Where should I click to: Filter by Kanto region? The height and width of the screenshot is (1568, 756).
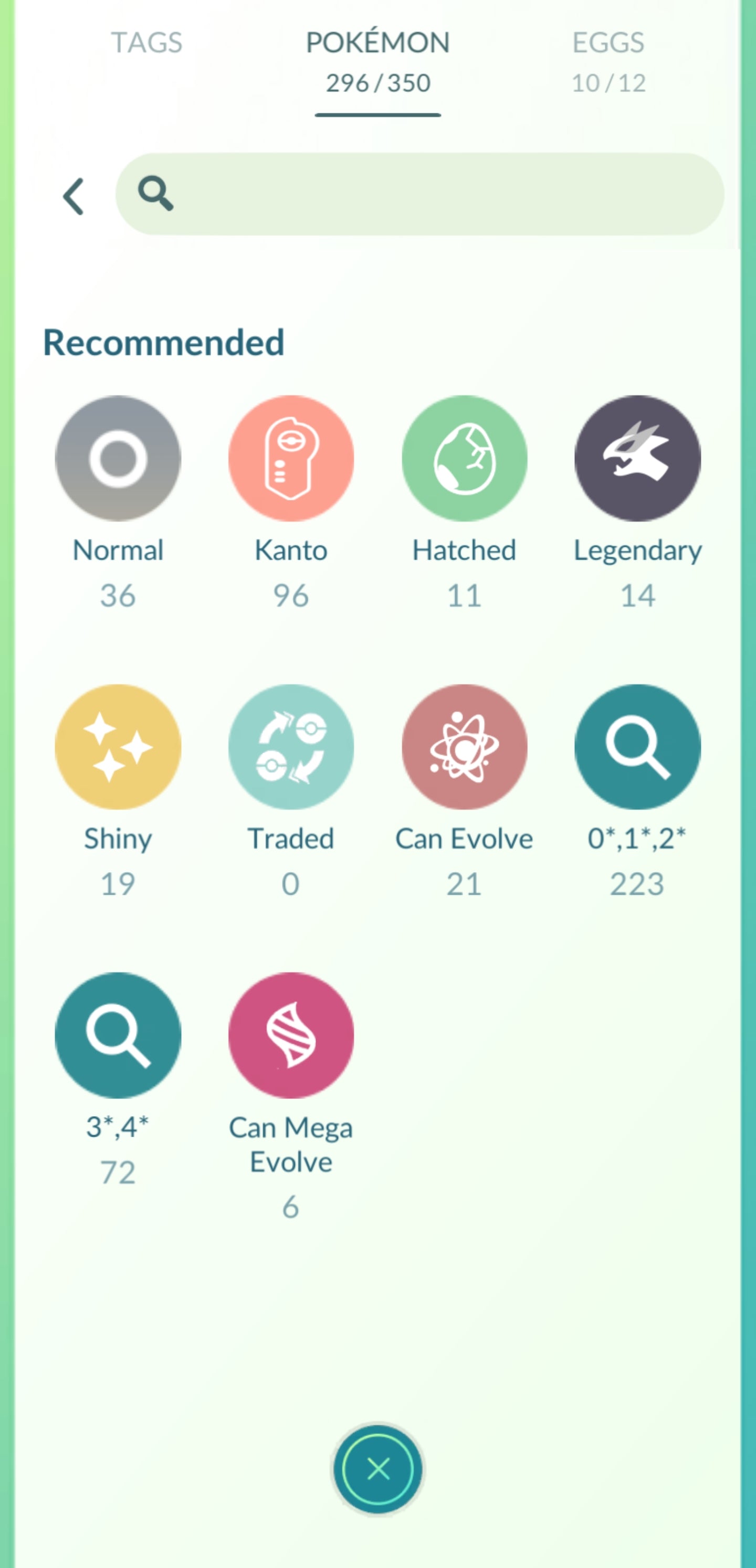point(291,458)
